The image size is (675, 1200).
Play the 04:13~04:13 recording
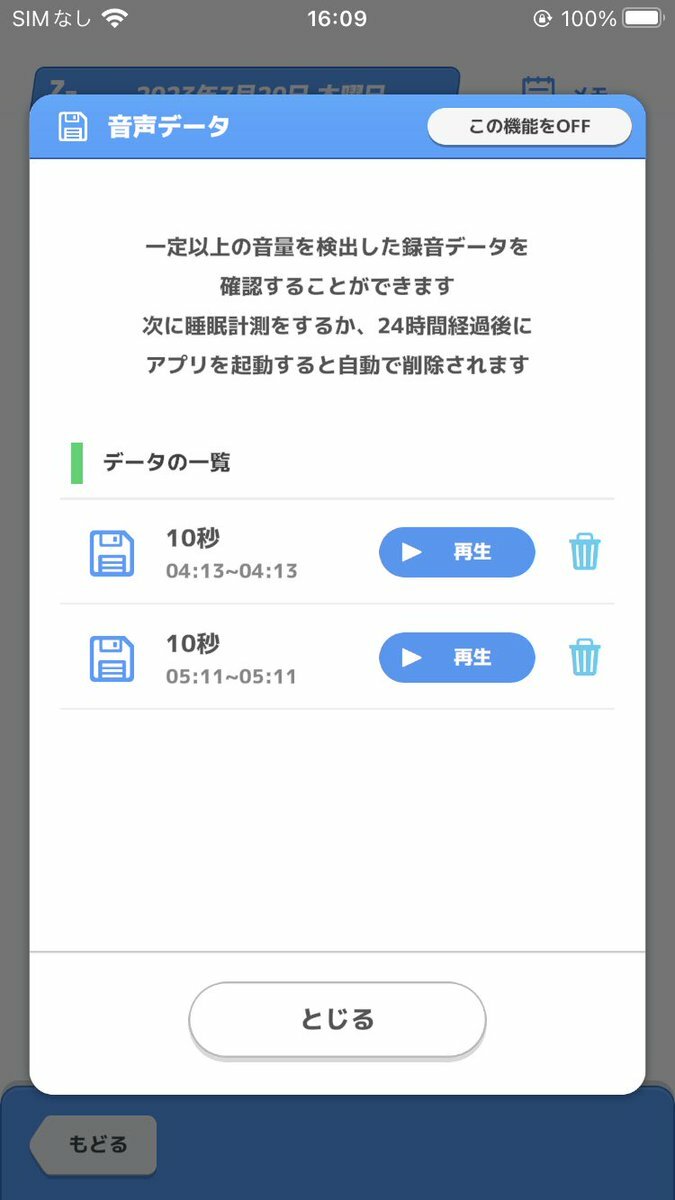457,552
